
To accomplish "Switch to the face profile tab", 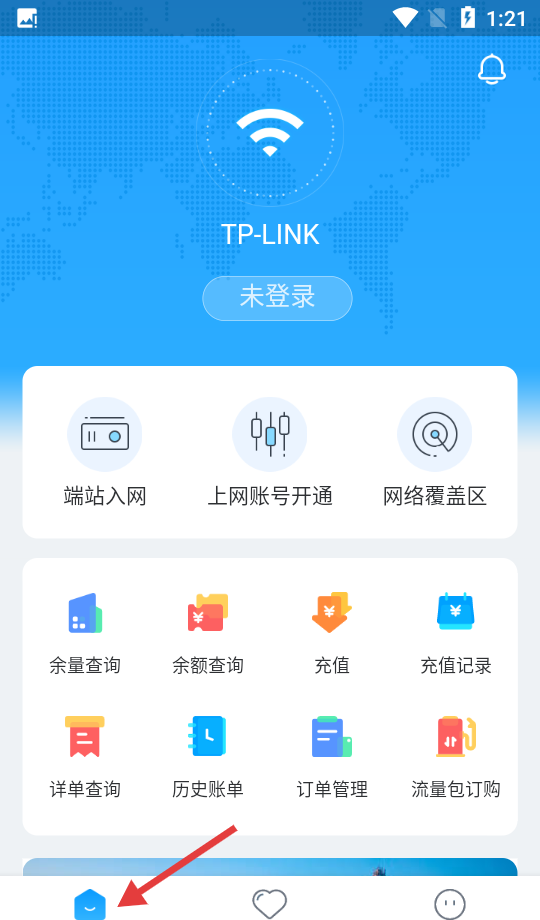I will pos(450,905).
